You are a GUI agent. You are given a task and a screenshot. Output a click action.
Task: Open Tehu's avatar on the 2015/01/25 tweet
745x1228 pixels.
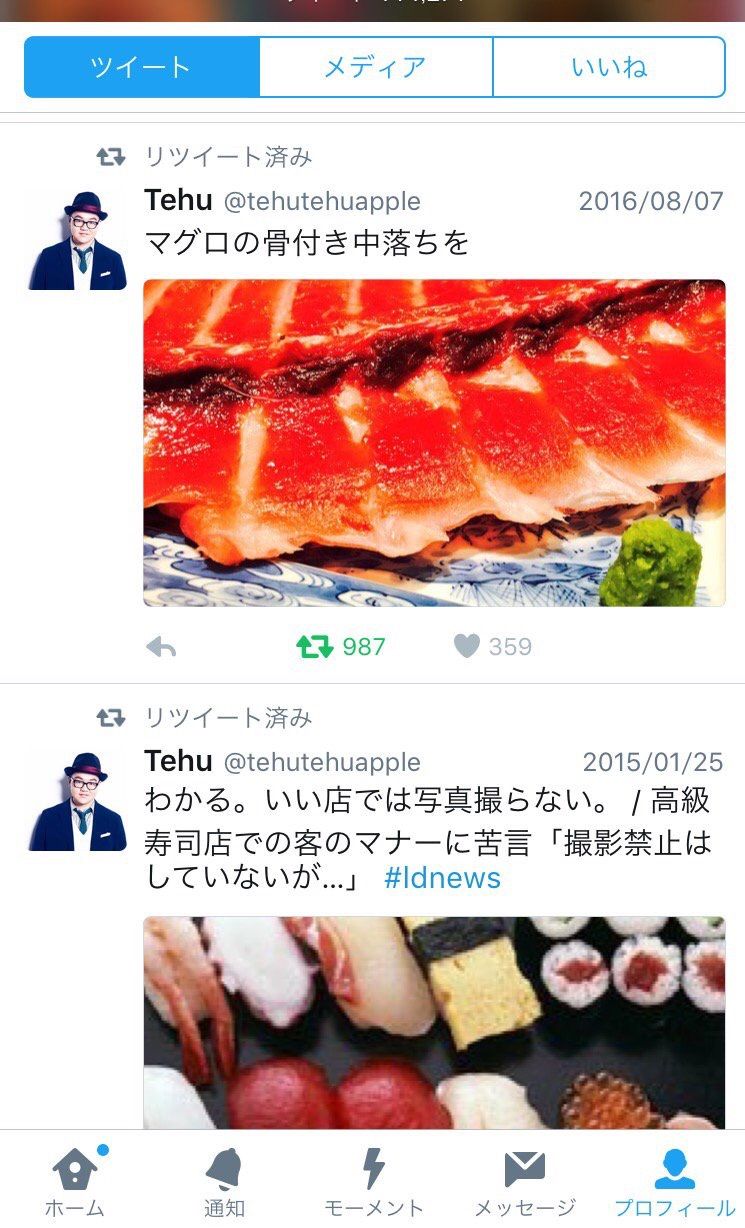pyautogui.click(x=78, y=801)
